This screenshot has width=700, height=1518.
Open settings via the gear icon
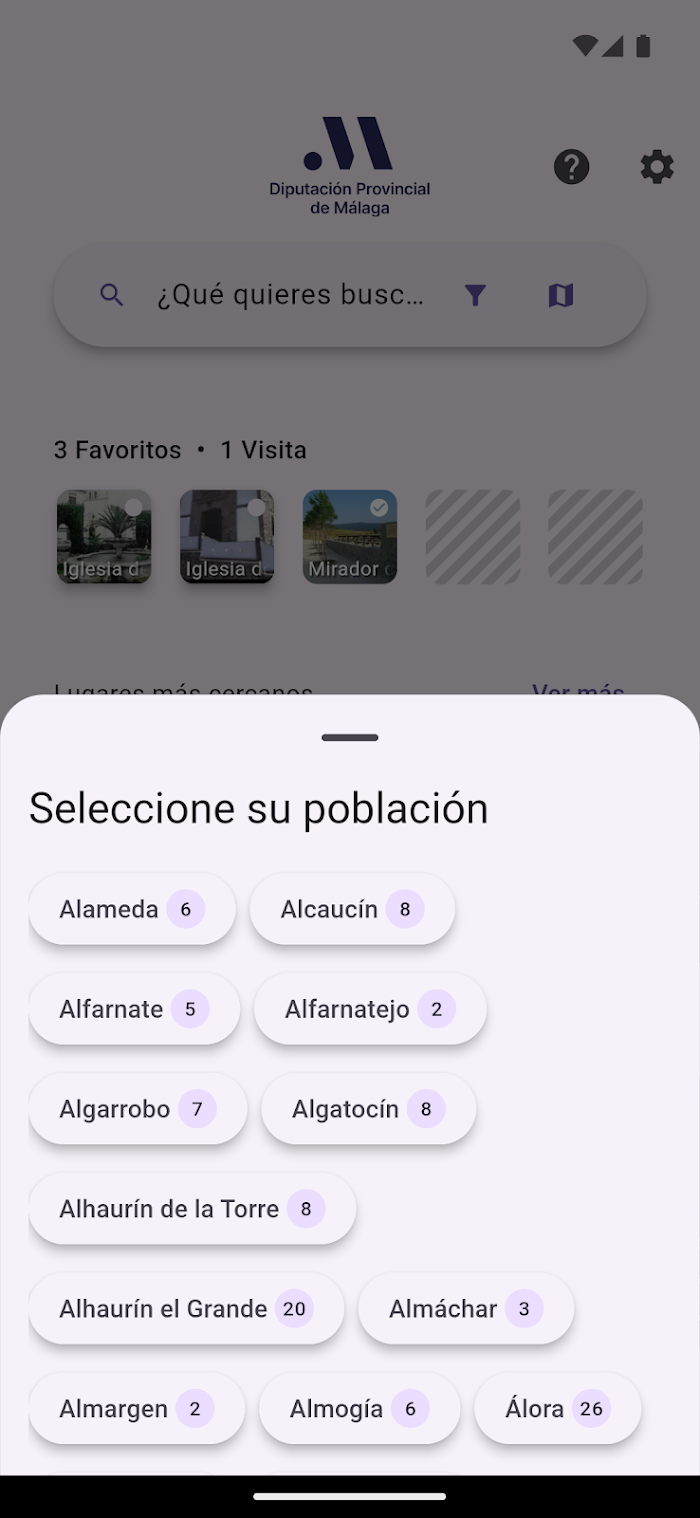click(x=657, y=166)
